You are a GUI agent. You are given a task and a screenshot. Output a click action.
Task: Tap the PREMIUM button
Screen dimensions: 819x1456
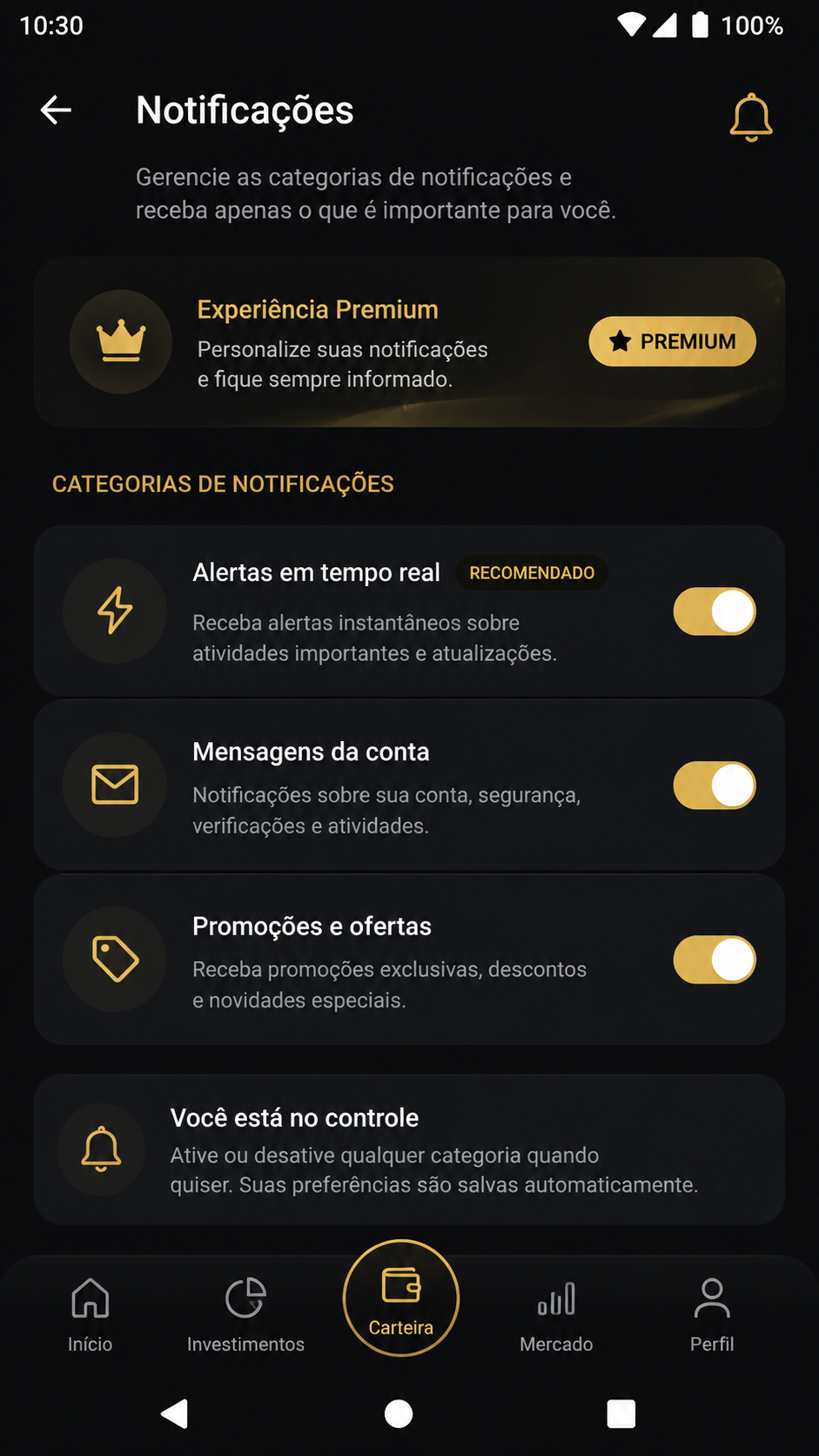pos(672,341)
